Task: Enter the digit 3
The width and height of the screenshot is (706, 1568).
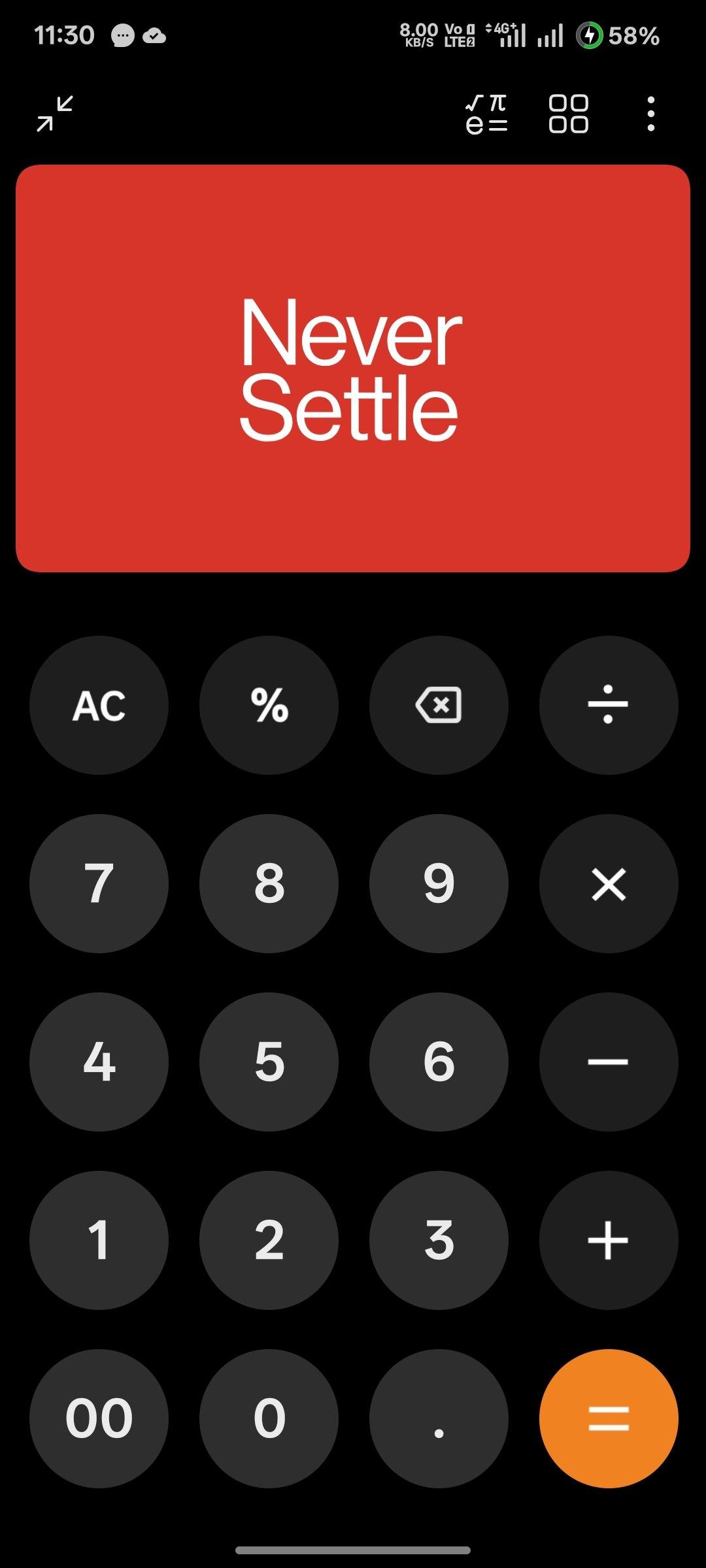Action: 439,1240
